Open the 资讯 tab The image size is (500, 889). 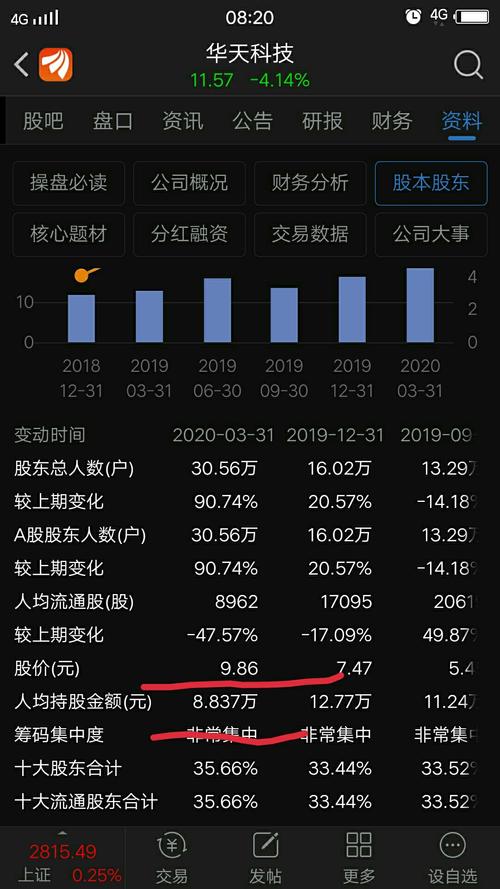point(183,121)
